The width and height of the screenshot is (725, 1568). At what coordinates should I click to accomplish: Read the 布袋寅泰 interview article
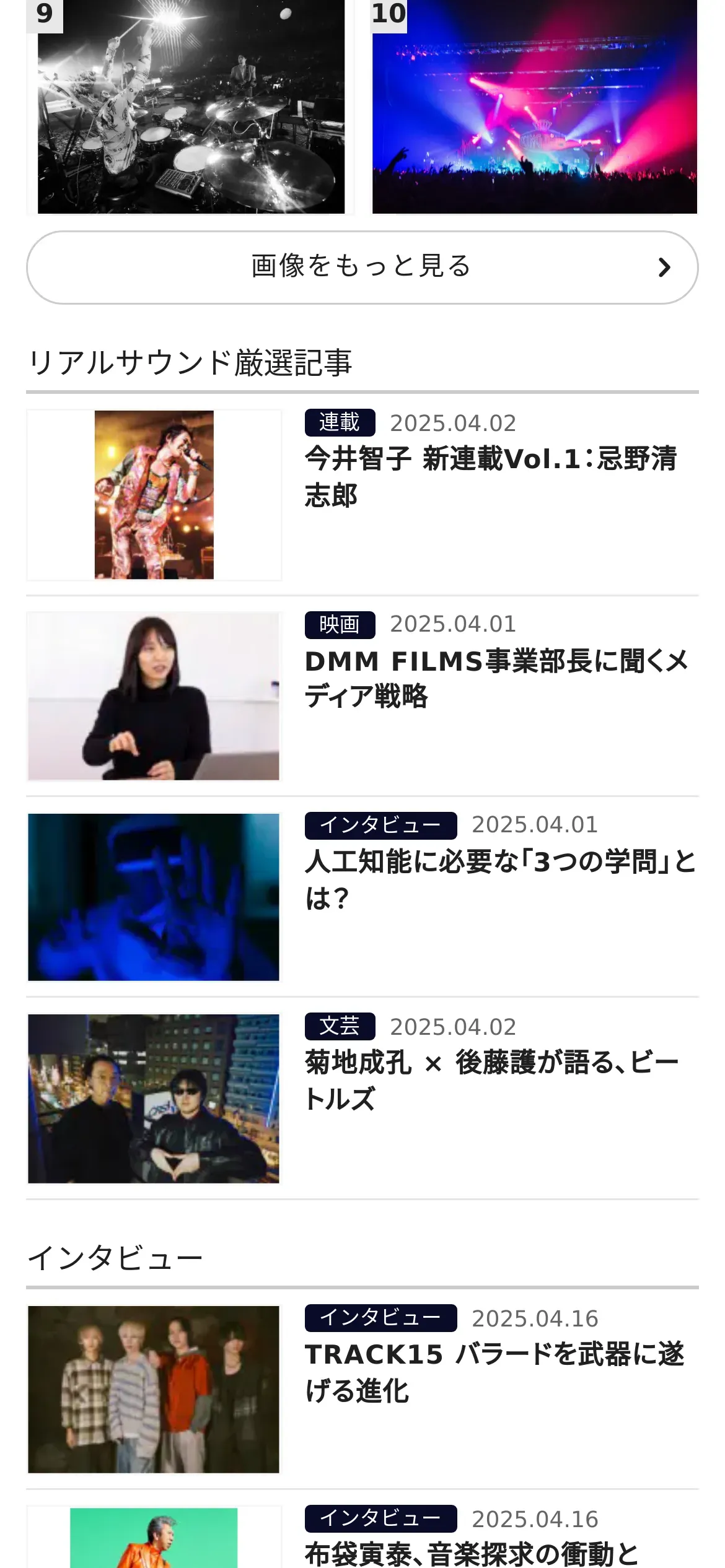(x=471, y=1552)
